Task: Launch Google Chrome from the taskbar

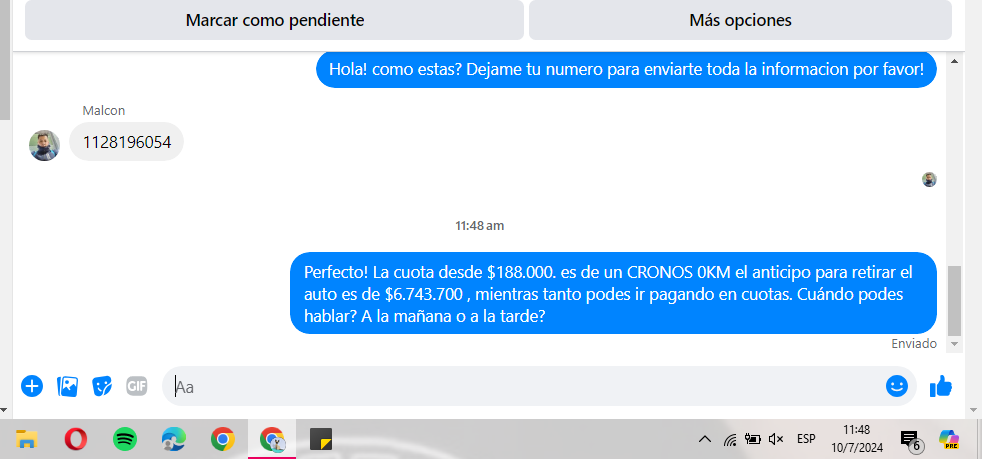Action: pyautogui.click(x=223, y=439)
